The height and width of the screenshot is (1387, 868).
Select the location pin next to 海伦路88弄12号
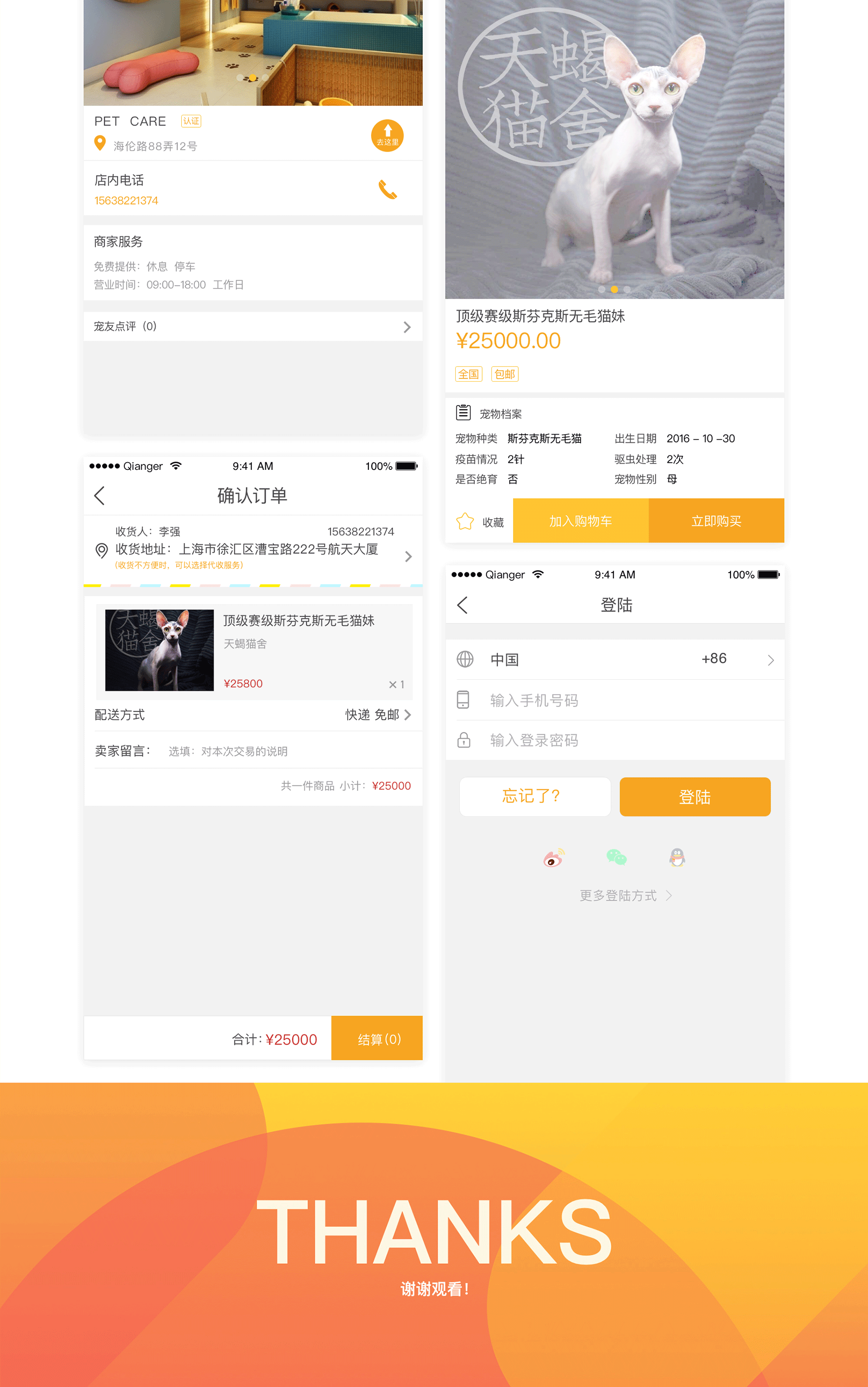click(x=99, y=143)
